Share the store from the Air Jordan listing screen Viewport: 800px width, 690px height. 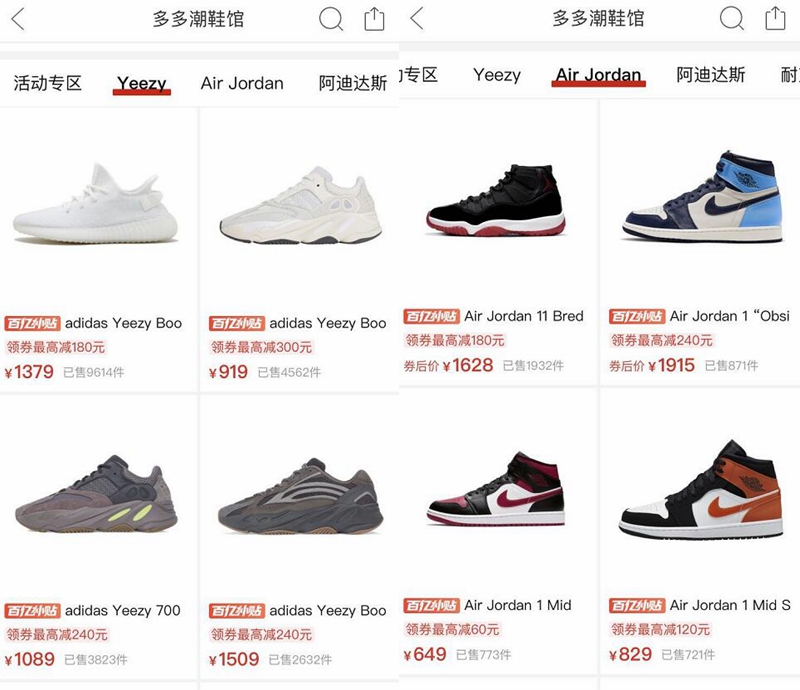coord(776,18)
